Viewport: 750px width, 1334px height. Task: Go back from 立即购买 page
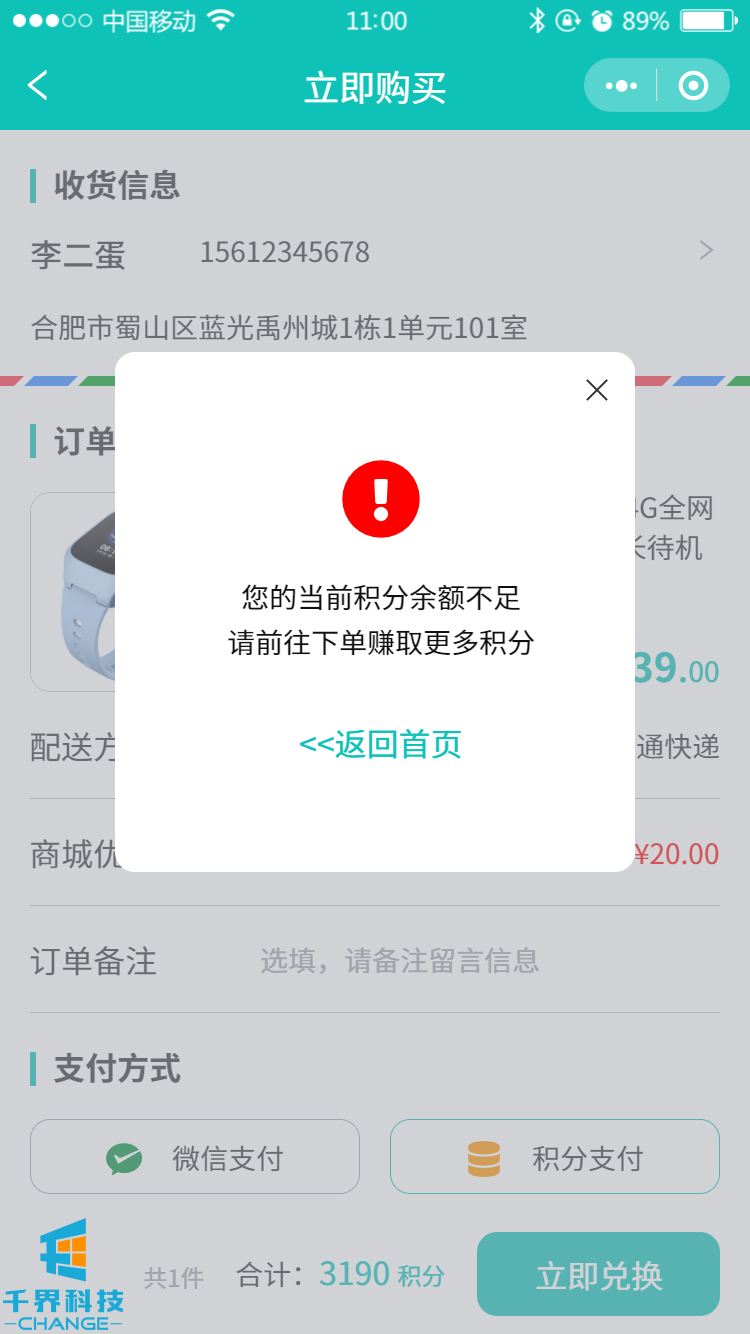click(38, 86)
